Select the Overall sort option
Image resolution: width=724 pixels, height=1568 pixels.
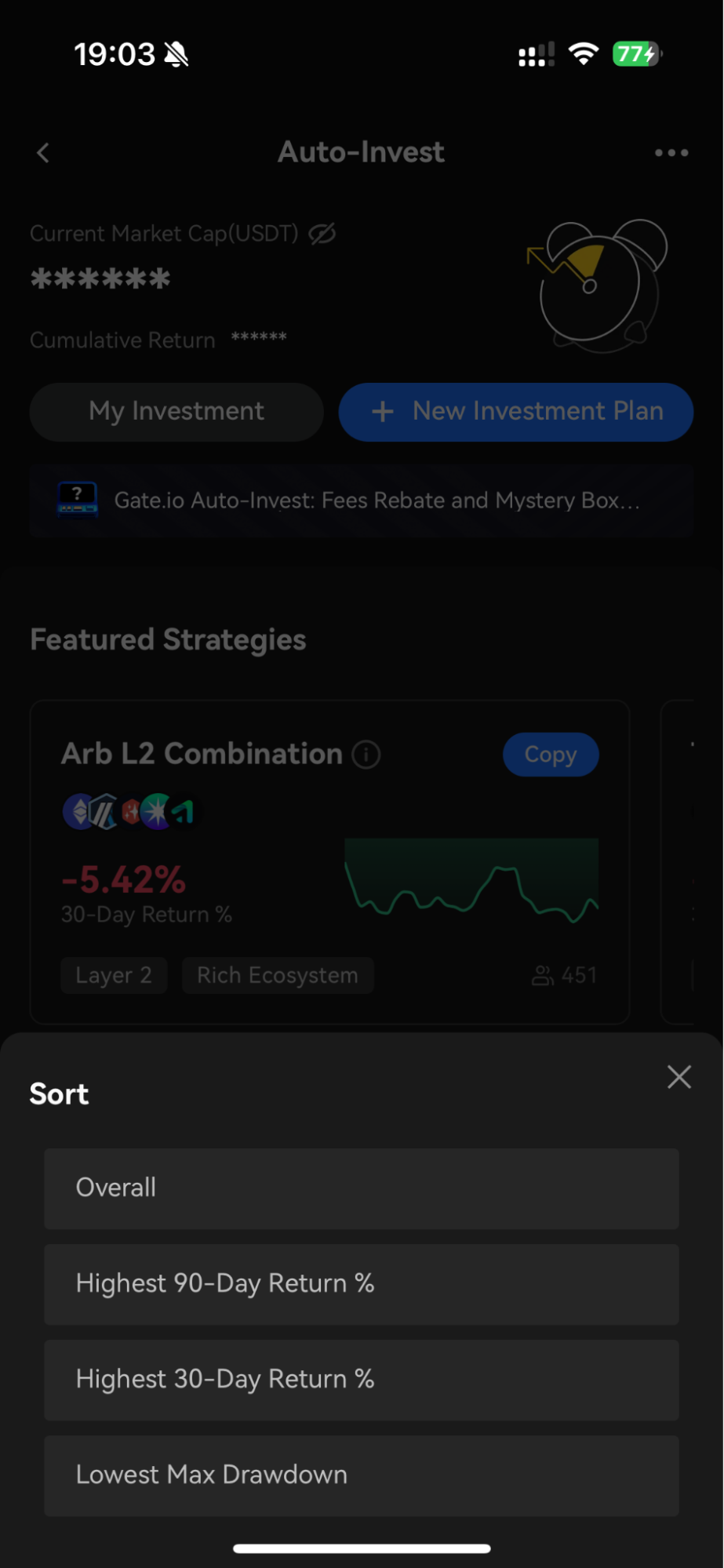click(362, 1188)
